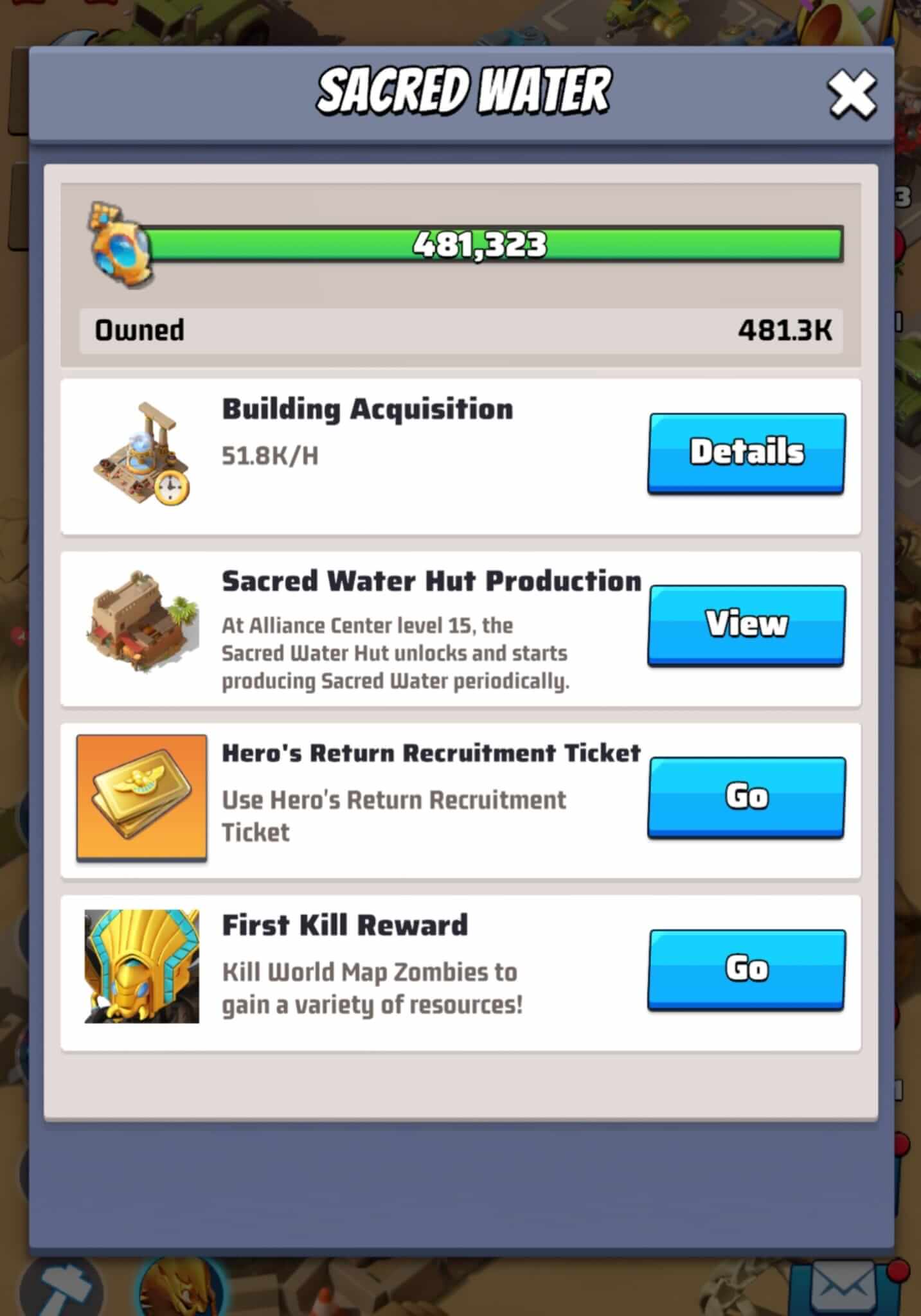View Sacred Water Hut Production
The width and height of the screenshot is (921, 1316).
tap(746, 625)
